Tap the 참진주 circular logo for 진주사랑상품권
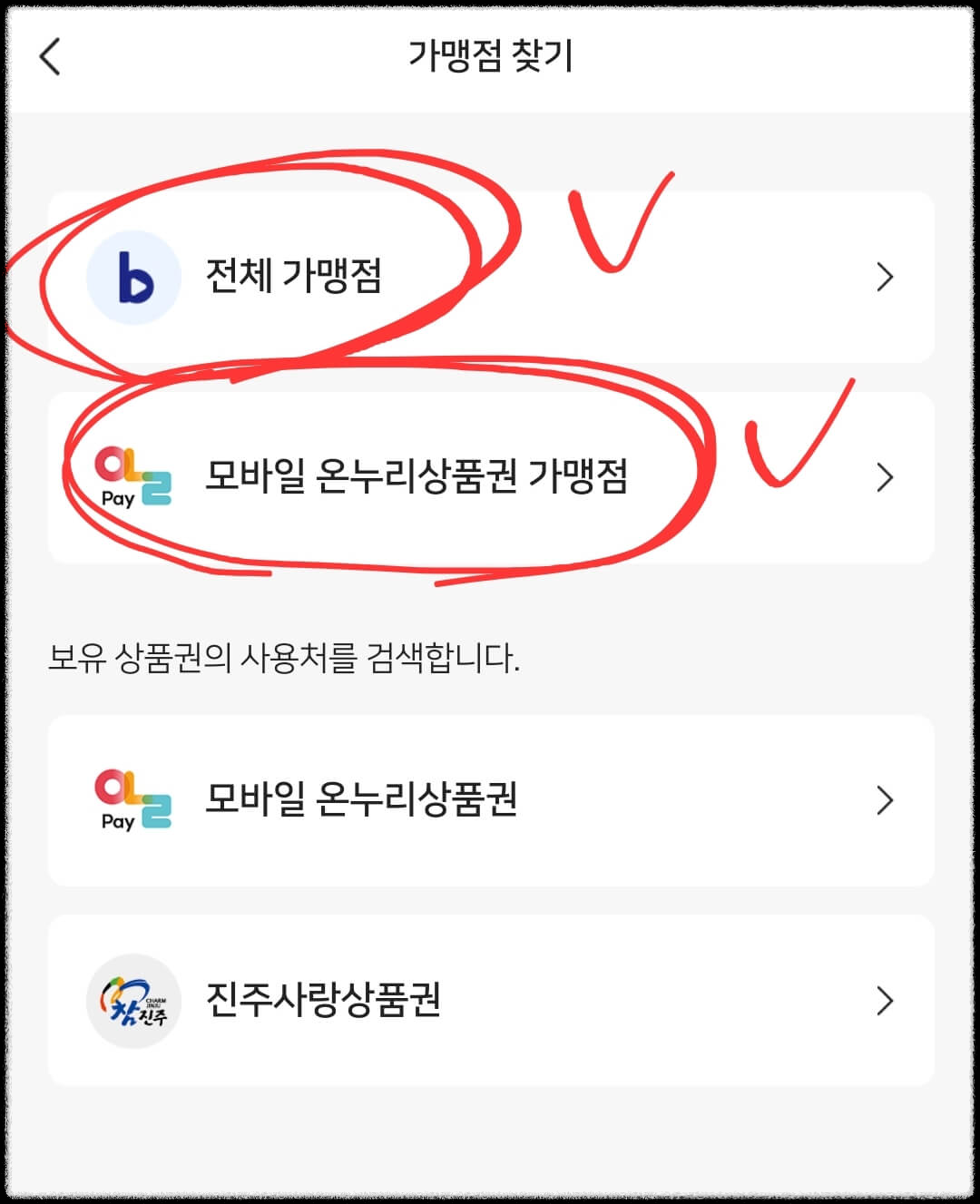 134,1001
